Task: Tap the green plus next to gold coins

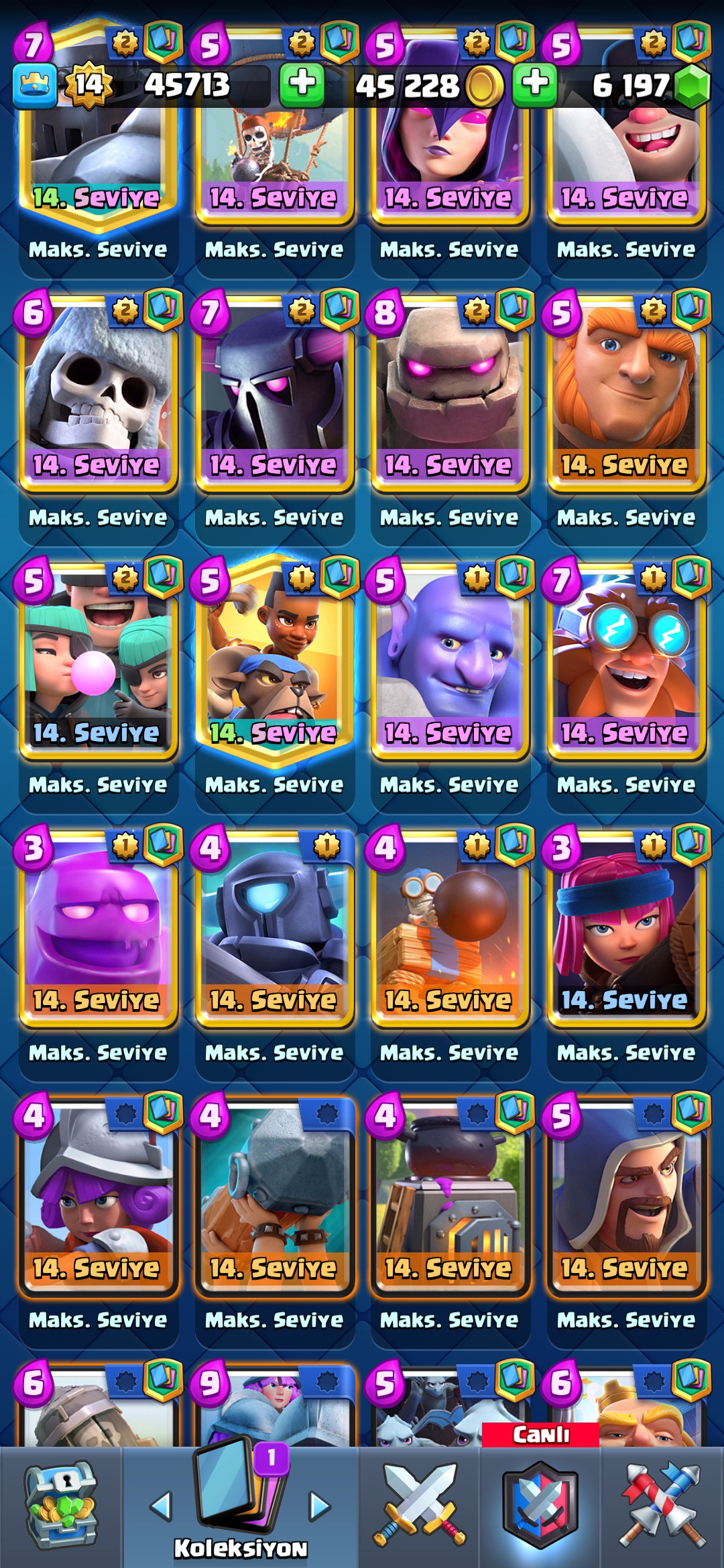Action: click(x=302, y=84)
